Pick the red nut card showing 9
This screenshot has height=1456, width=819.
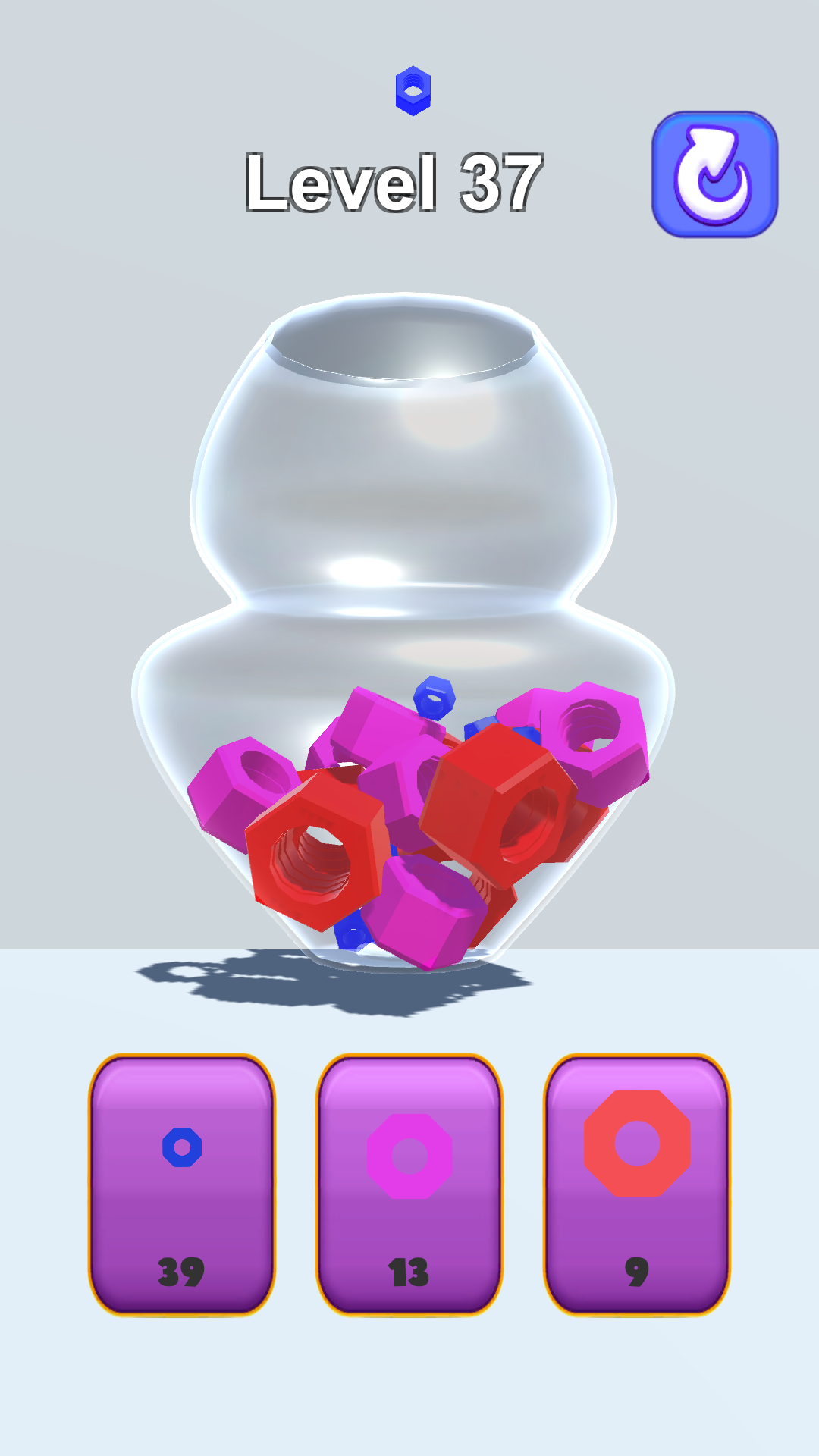[637, 1183]
